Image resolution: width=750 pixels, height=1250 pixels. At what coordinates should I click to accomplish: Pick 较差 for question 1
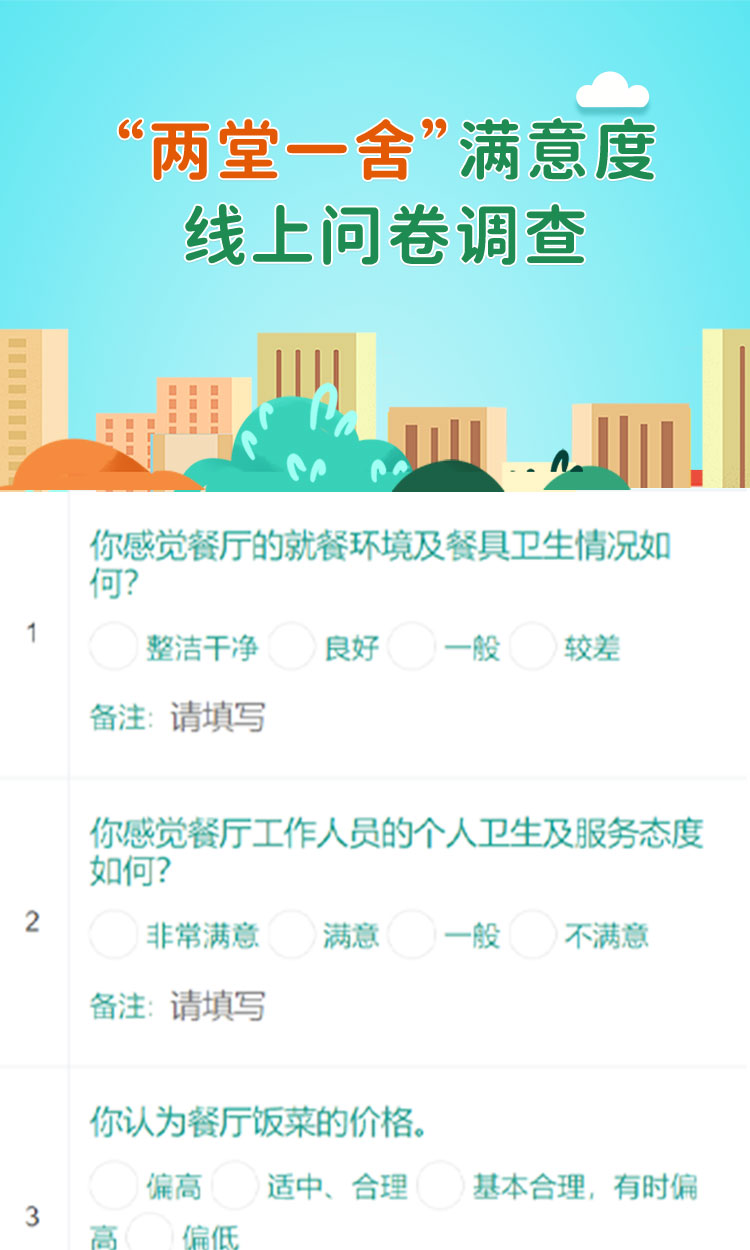pos(532,647)
